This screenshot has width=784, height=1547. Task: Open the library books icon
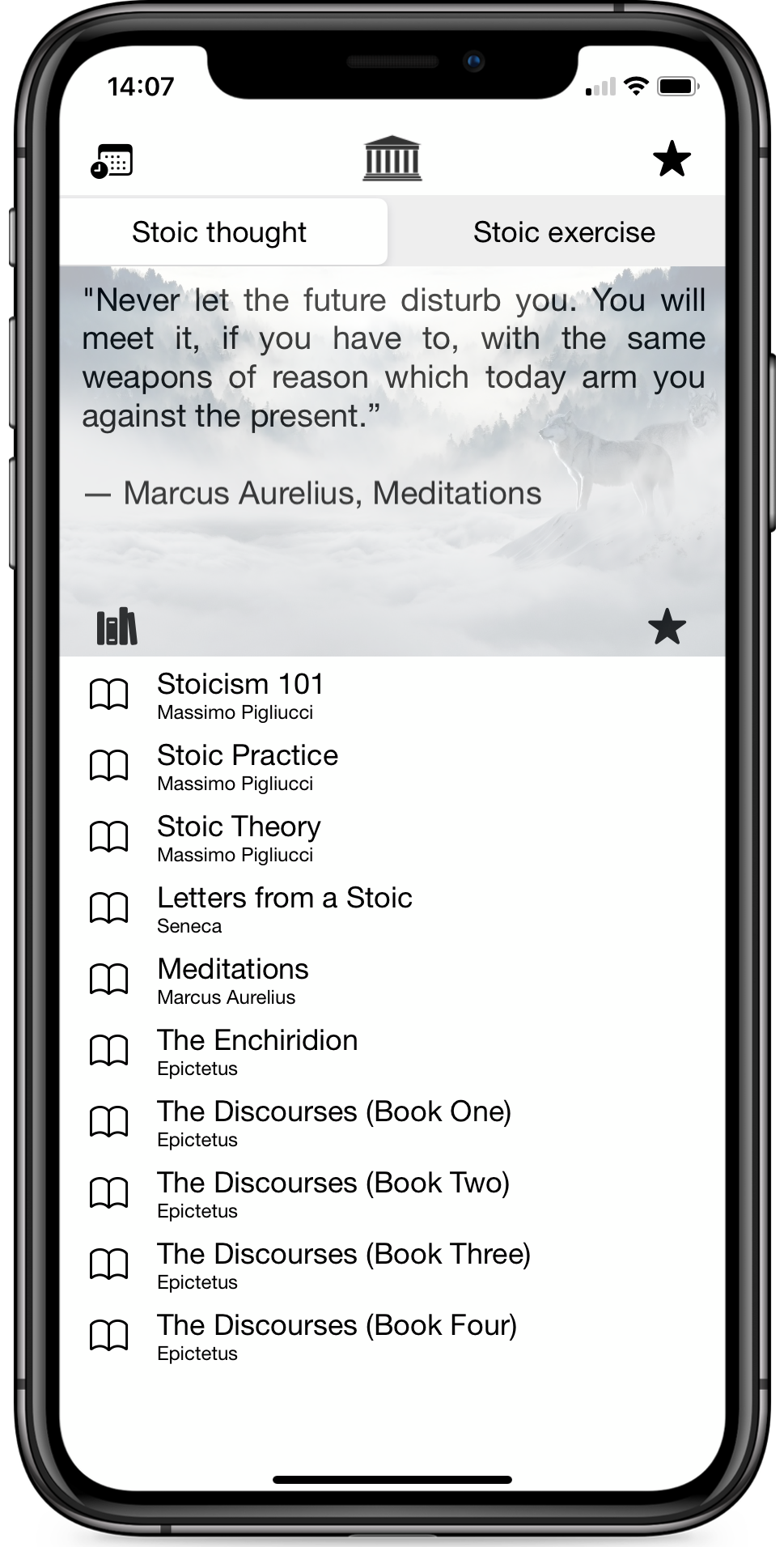(x=117, y=627)
